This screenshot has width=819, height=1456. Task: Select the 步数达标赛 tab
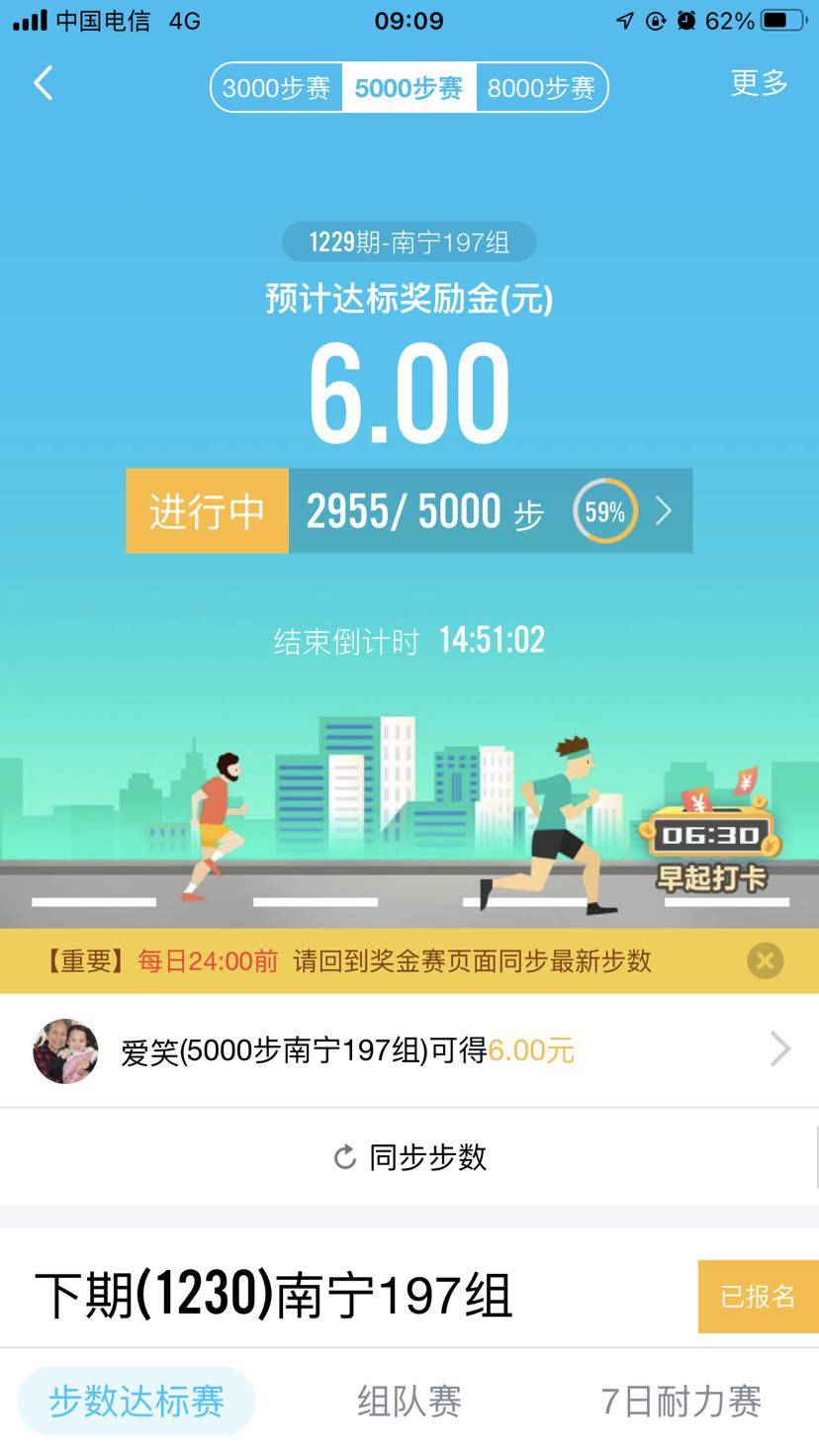136,1402
